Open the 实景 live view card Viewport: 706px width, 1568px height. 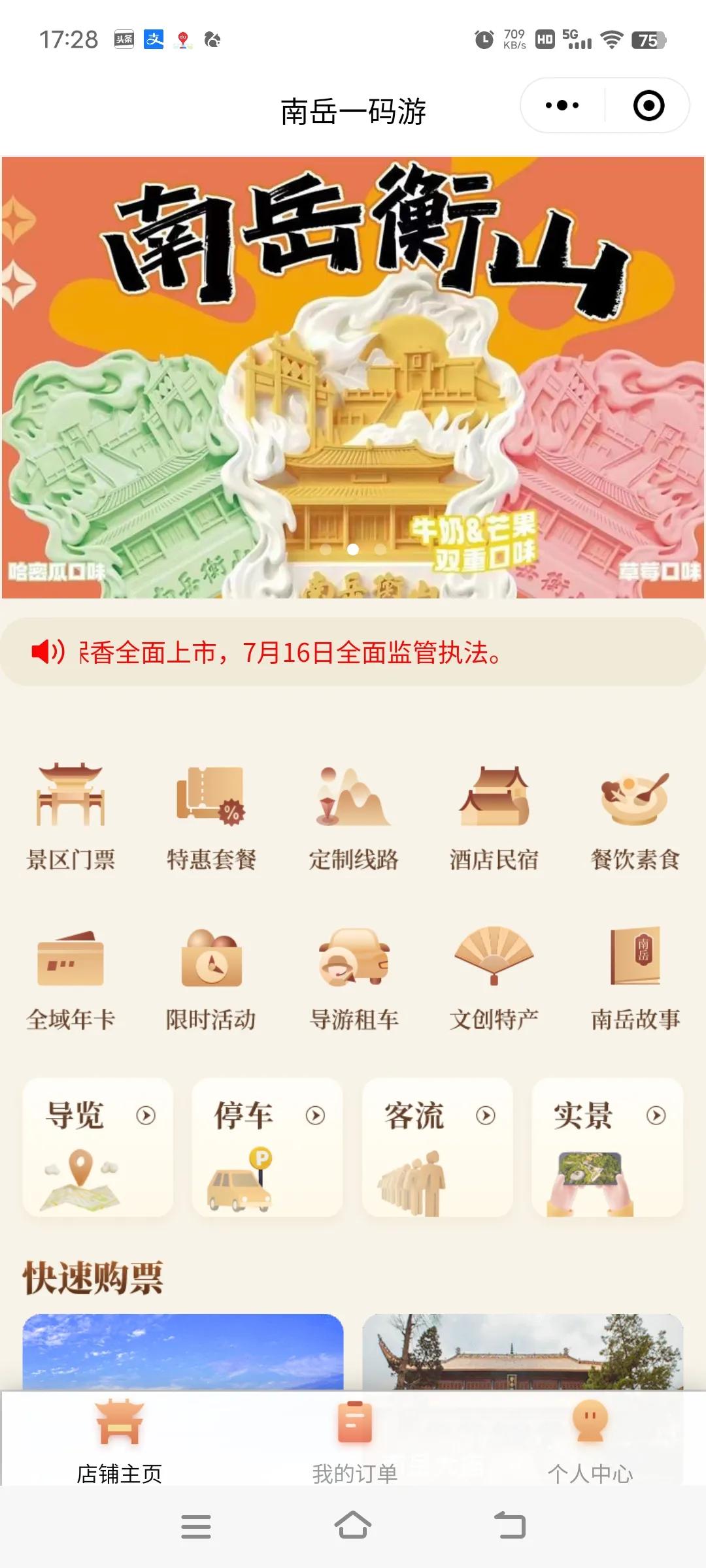pyautogui.click(x=607, y=1147)
